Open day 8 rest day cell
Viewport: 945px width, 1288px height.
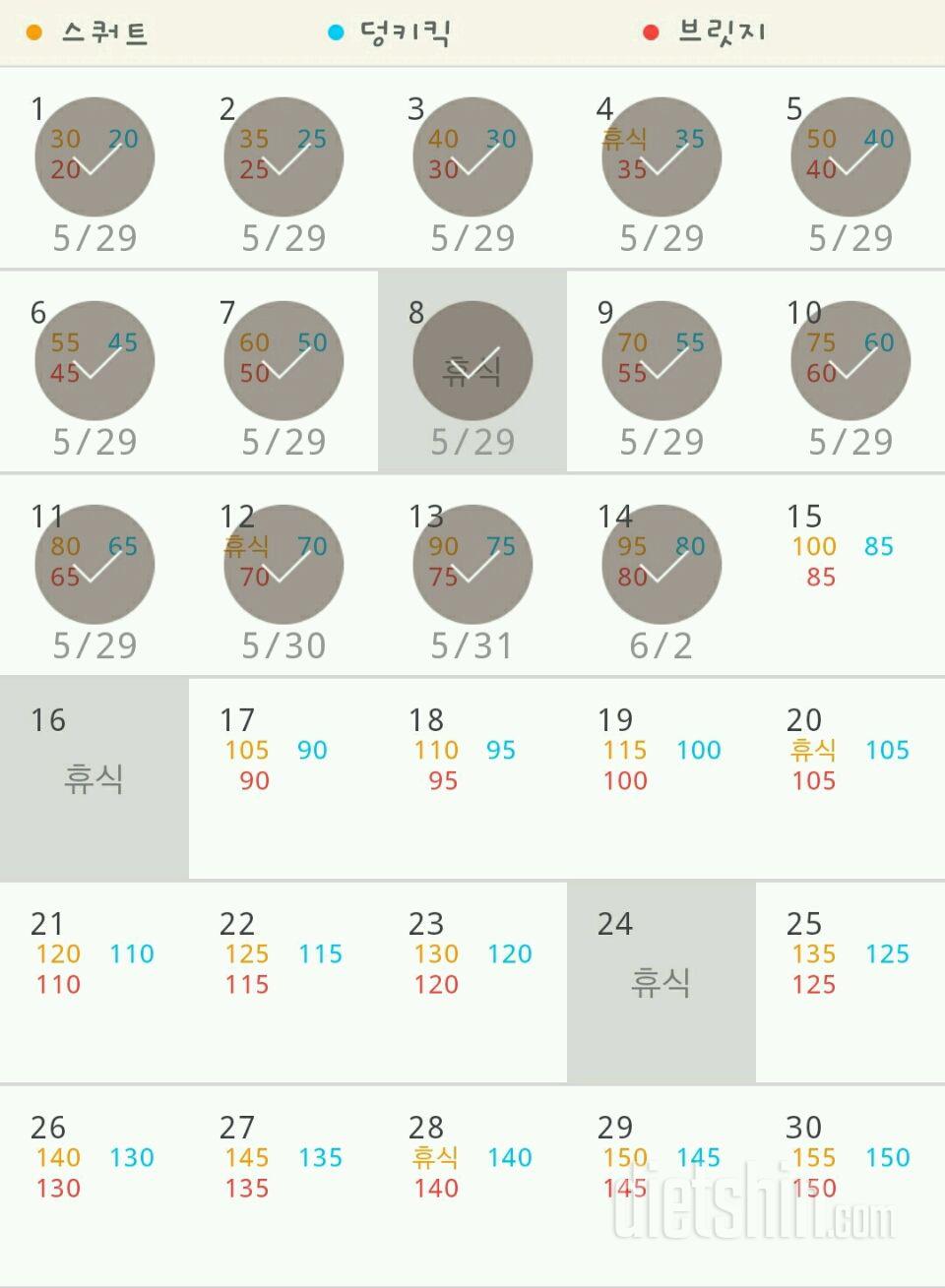(x=472, y=371)
